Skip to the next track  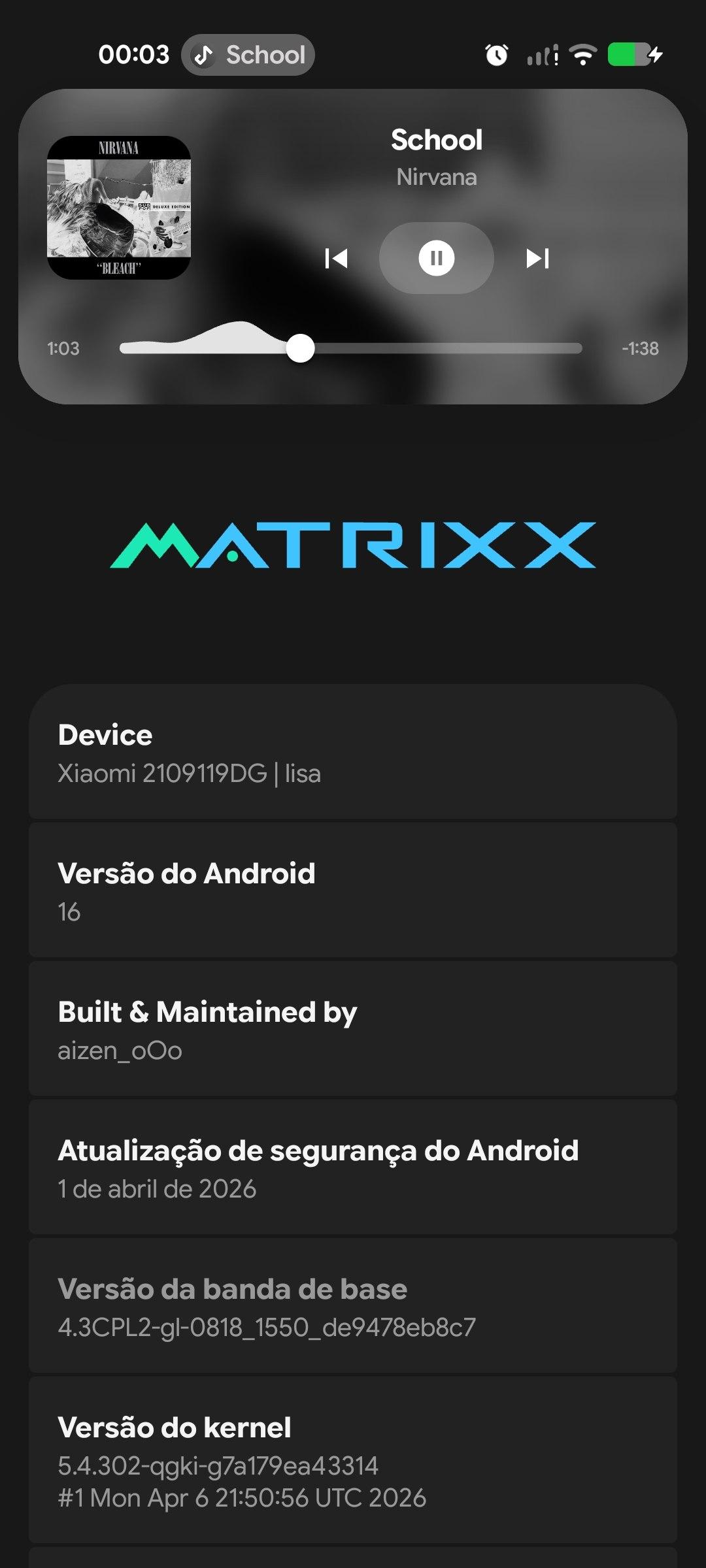pyautogui.click(x=537, y=259)
